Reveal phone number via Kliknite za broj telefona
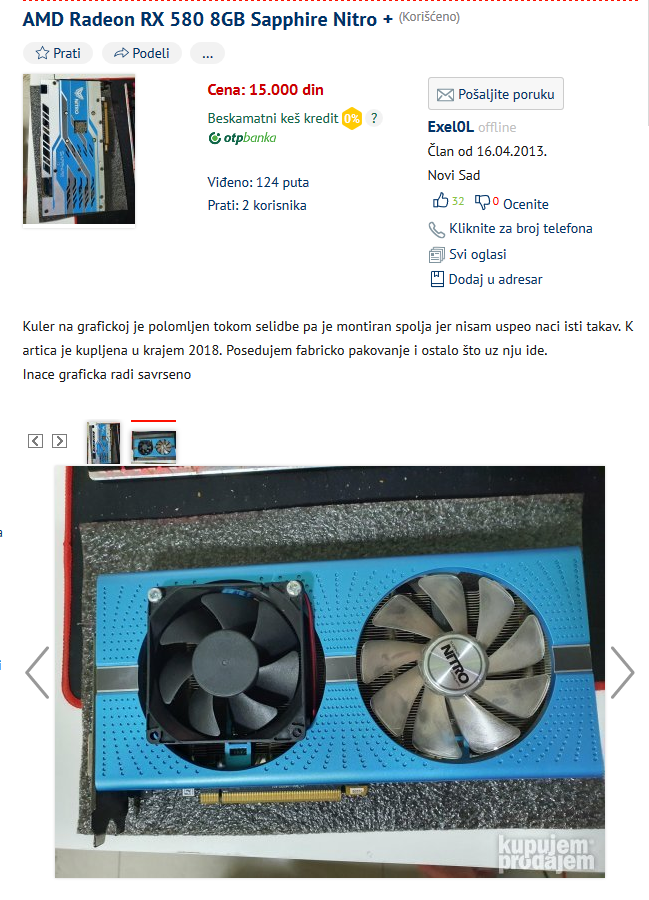Image resolution: width=649 pixels, height=900 pixels. coord(520,229)
